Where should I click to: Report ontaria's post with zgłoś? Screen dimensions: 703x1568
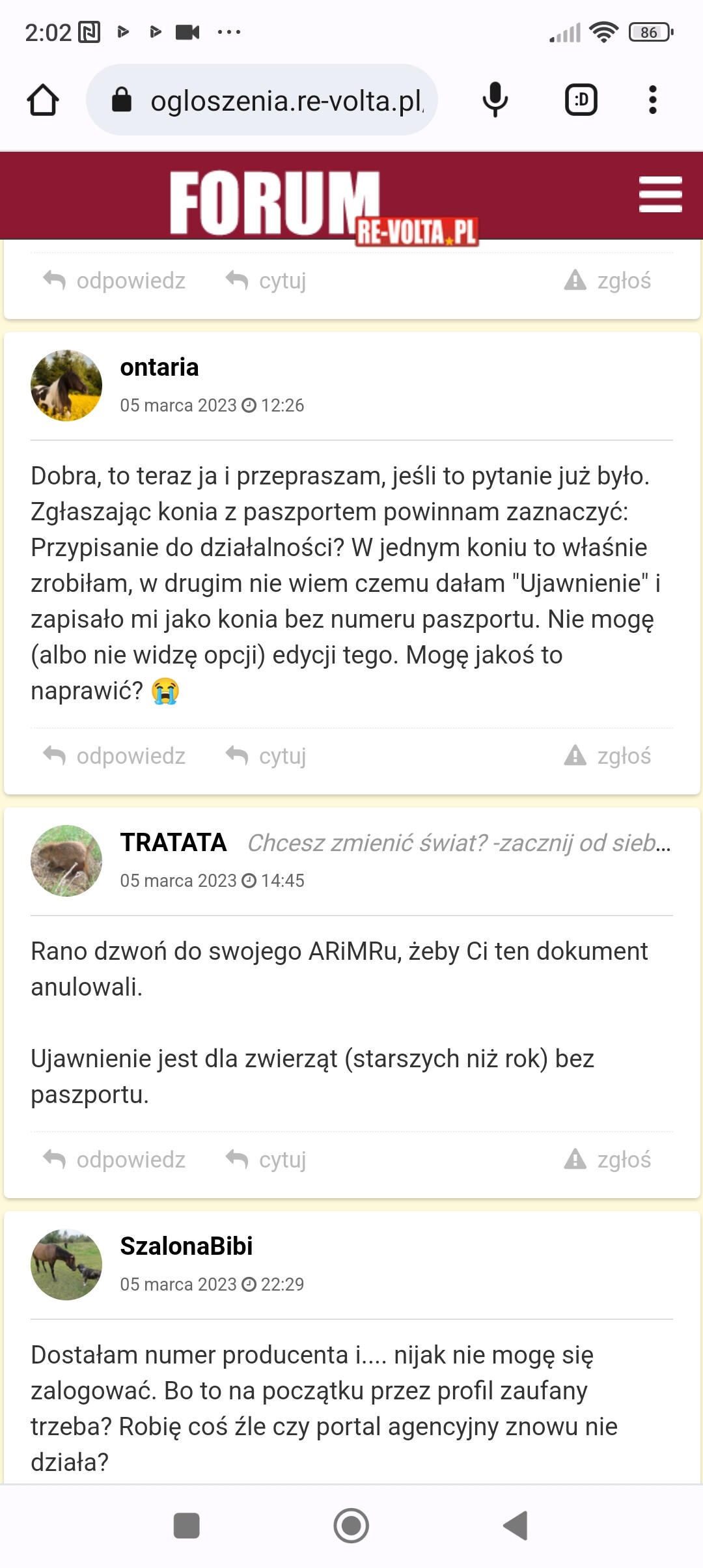click(608, 756)
